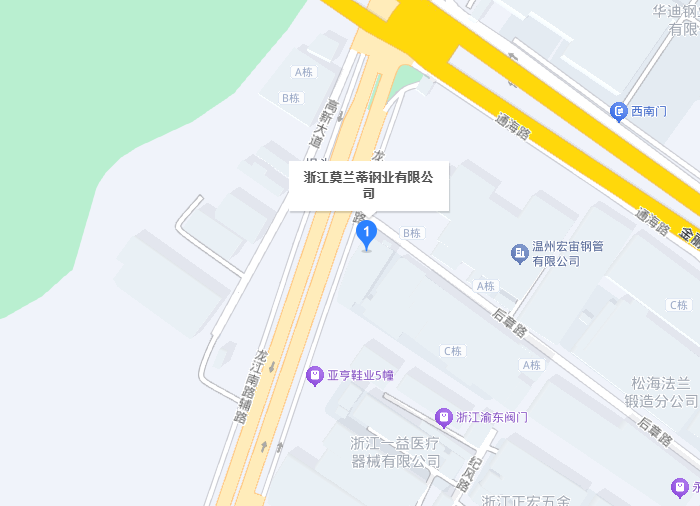This screenshot has width=700, height=506.
Task: Tap the blue location marker numbered 1
Action: point(367,234)
